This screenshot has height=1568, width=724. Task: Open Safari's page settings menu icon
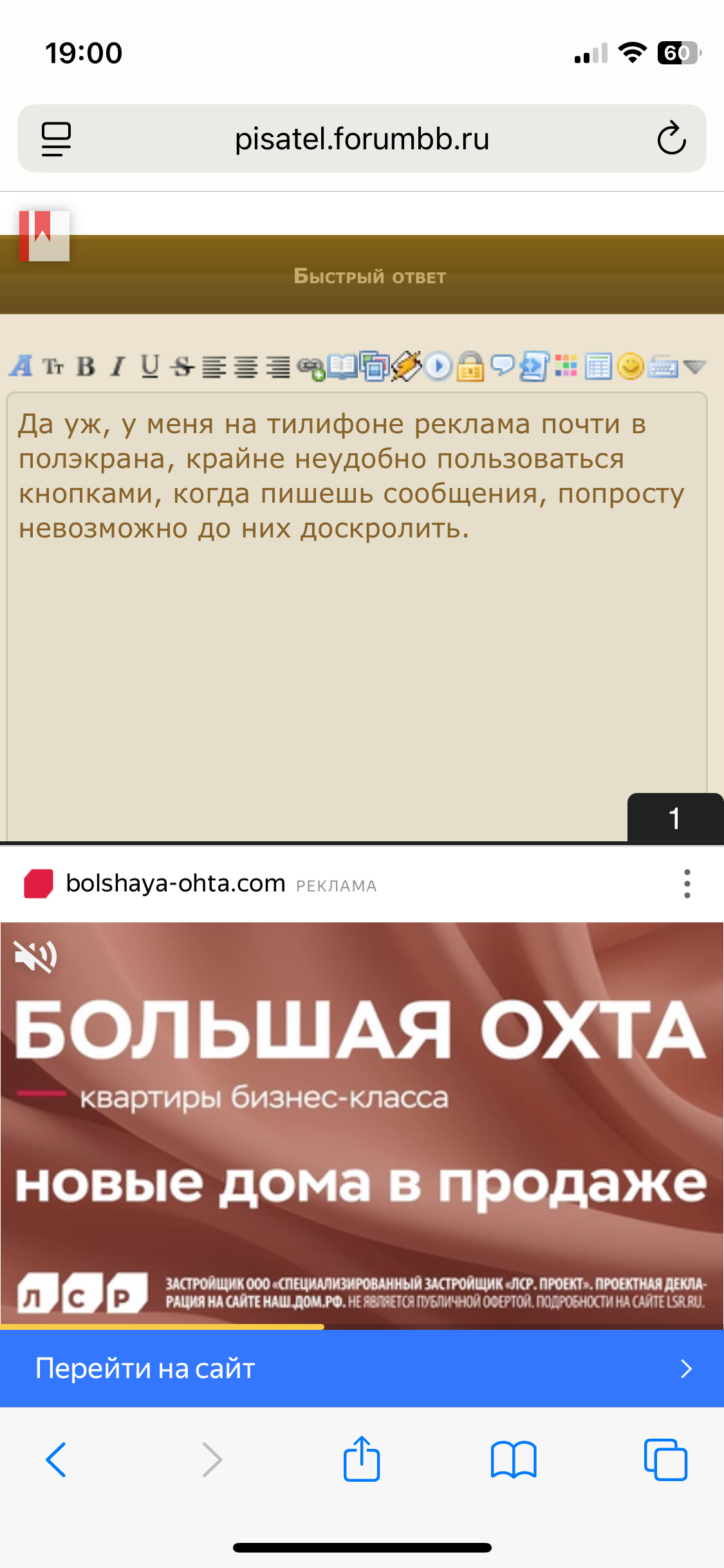coord(56,138)
